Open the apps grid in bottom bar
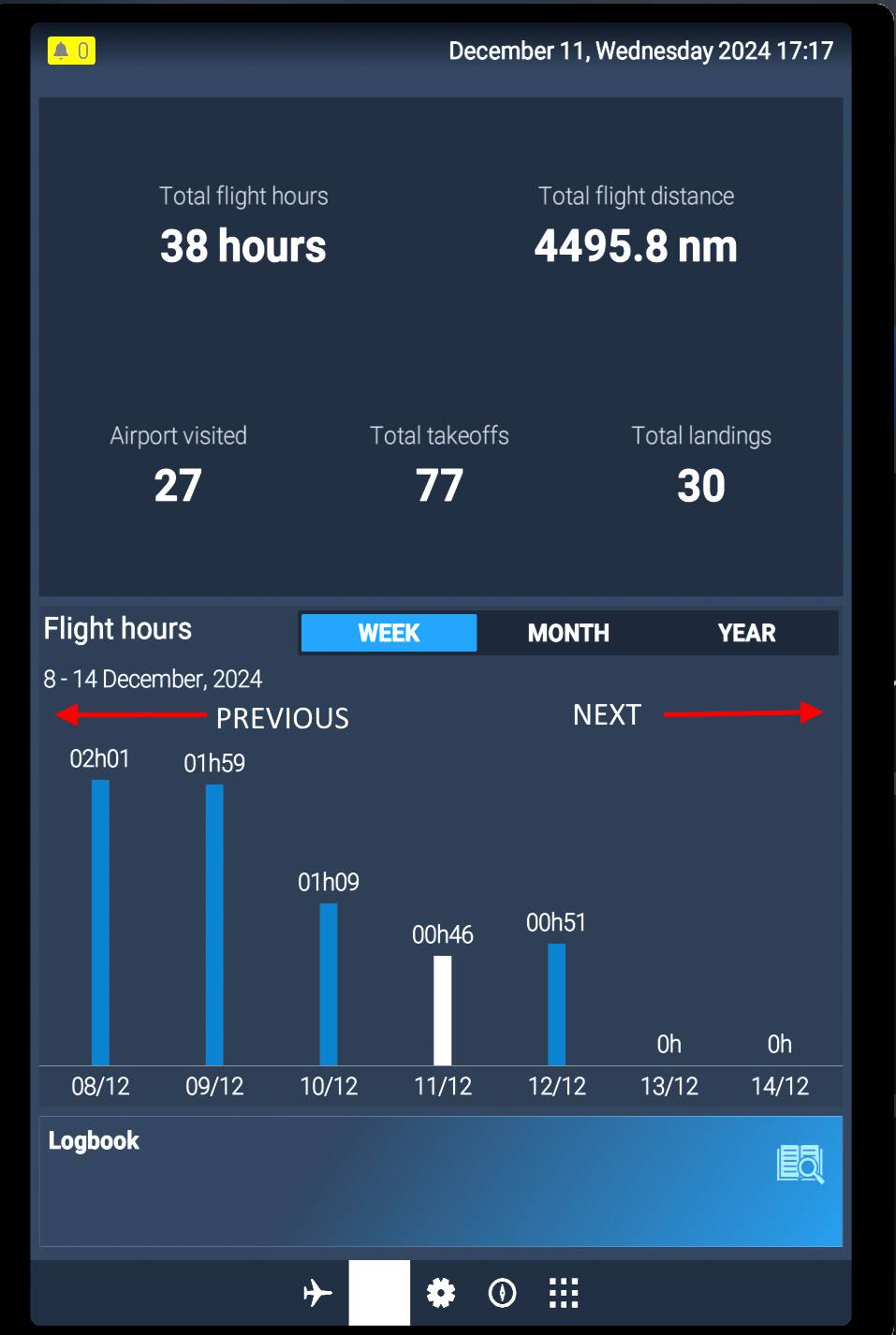Image resolution: width=896 pixels, height=1335 pixels. (564, 1293)
